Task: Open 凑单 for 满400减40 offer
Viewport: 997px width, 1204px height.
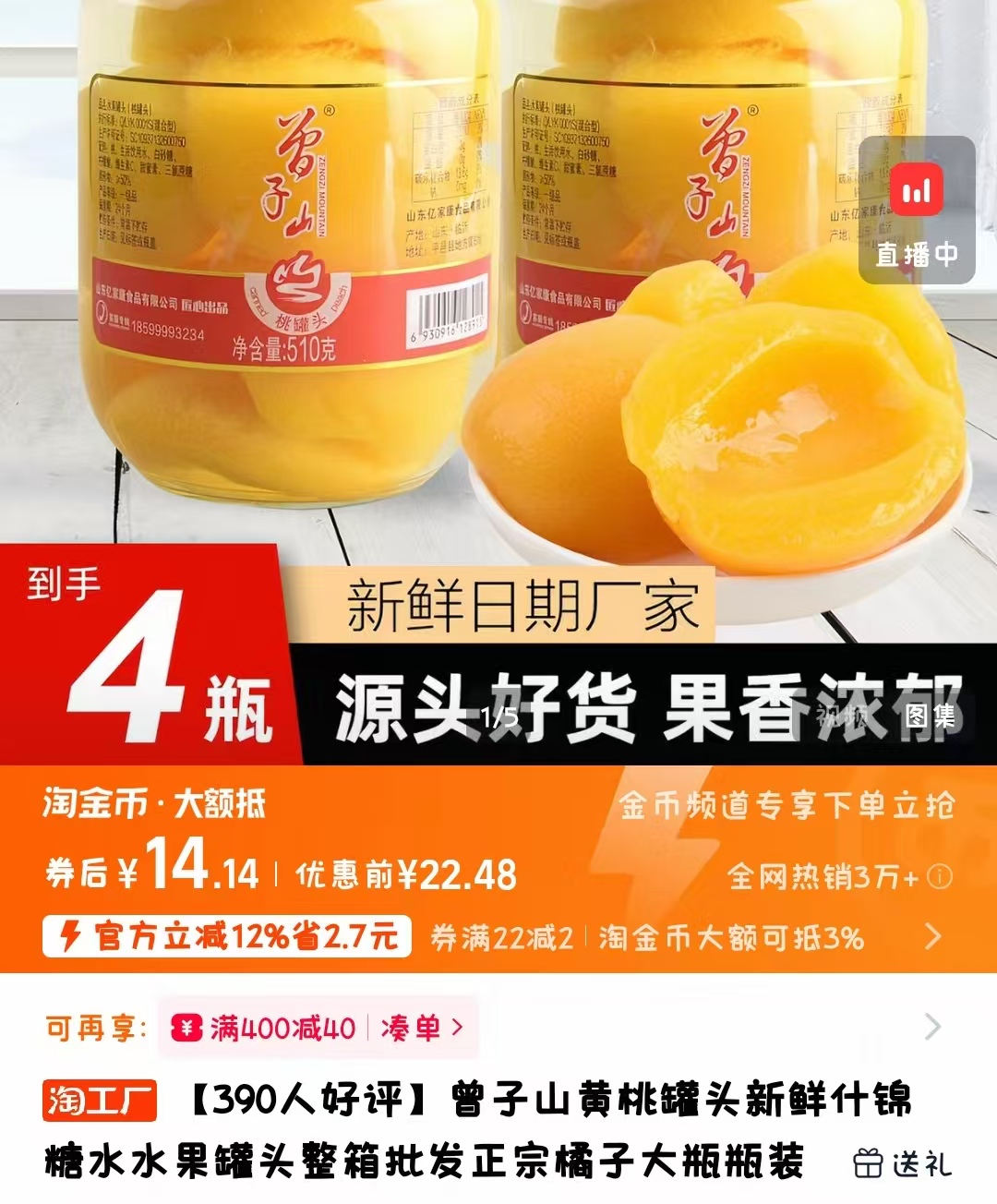Action: [421, 1027]
